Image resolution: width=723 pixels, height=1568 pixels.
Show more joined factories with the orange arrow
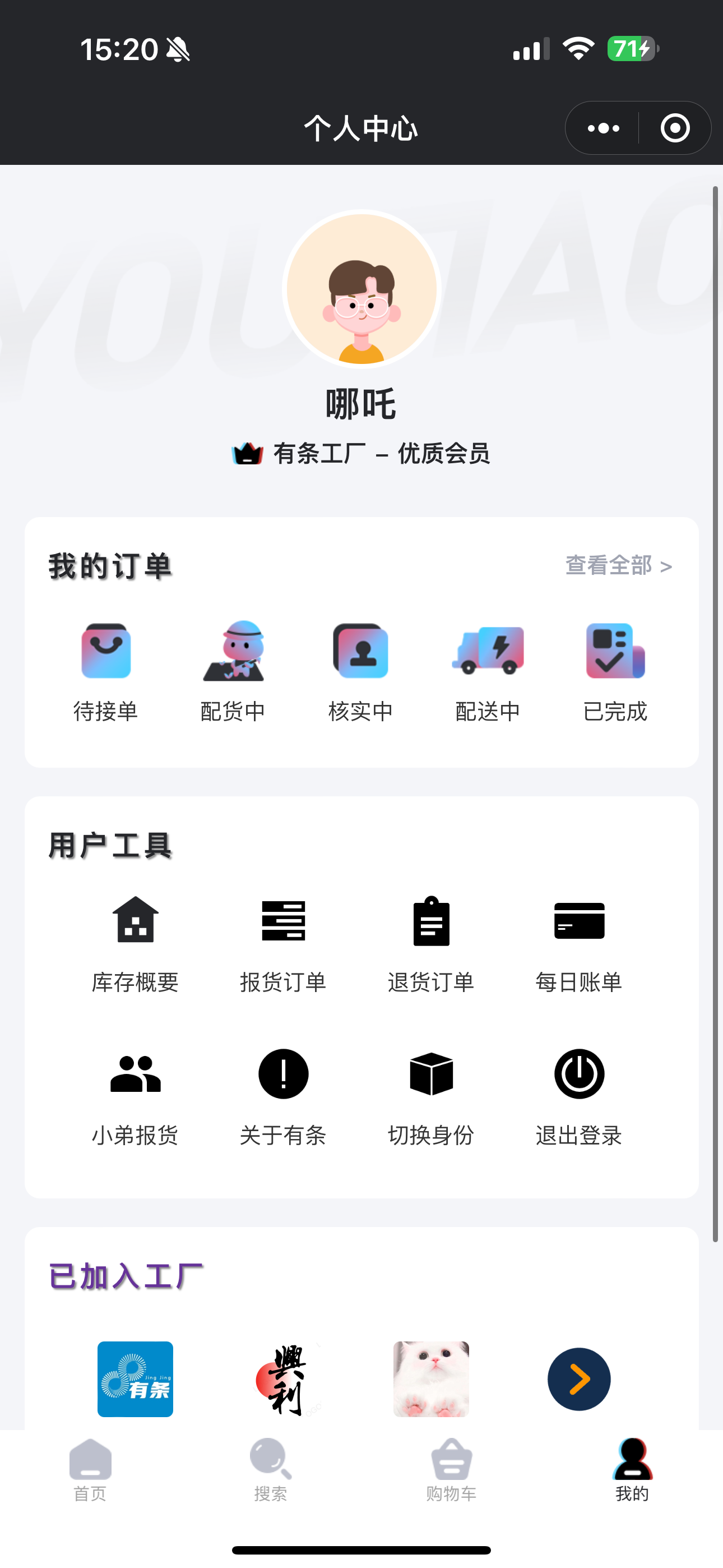coord(579,1378)
